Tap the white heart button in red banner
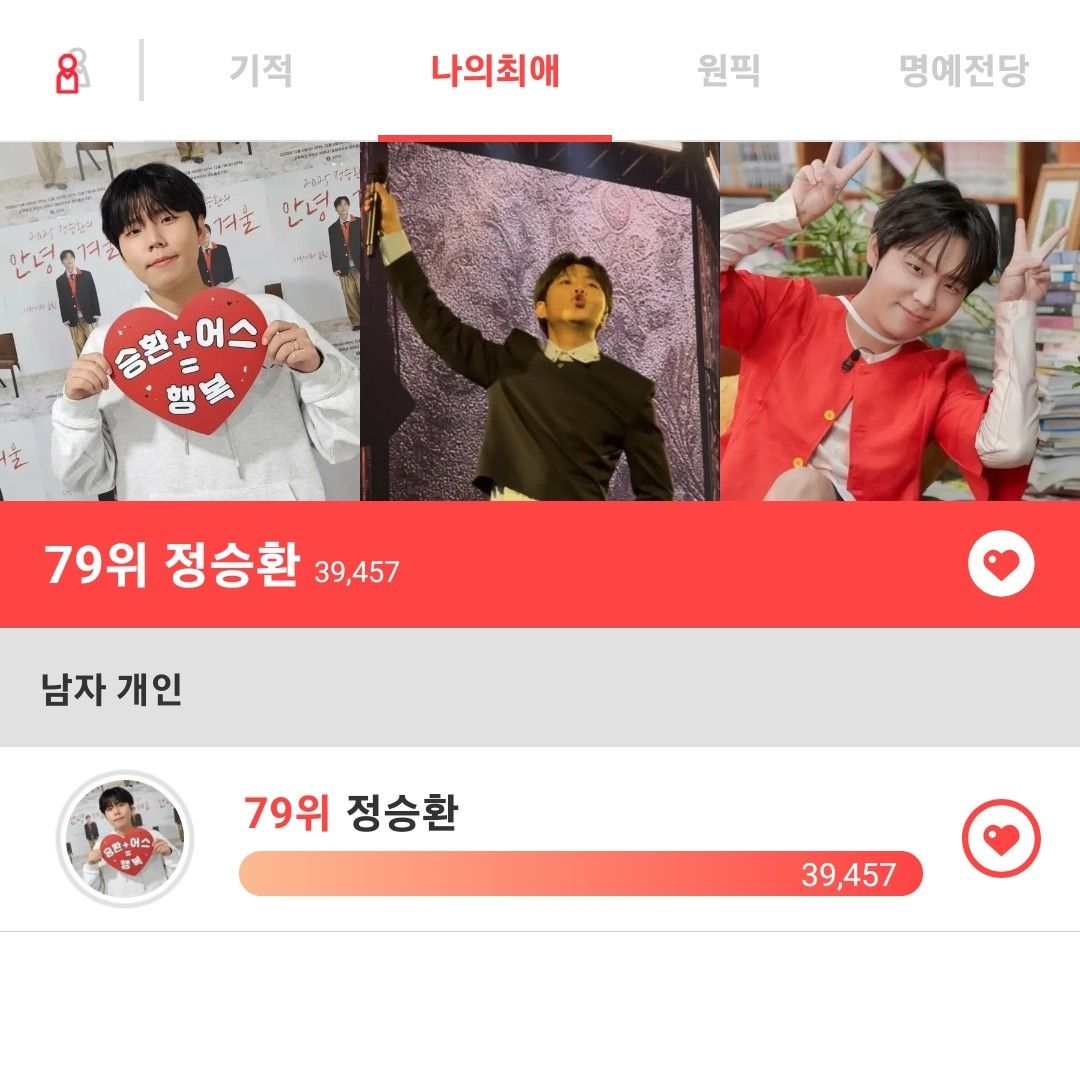Viewport: 1080px width, 1080px height. pyautogui.click(x=1001, y=565)
